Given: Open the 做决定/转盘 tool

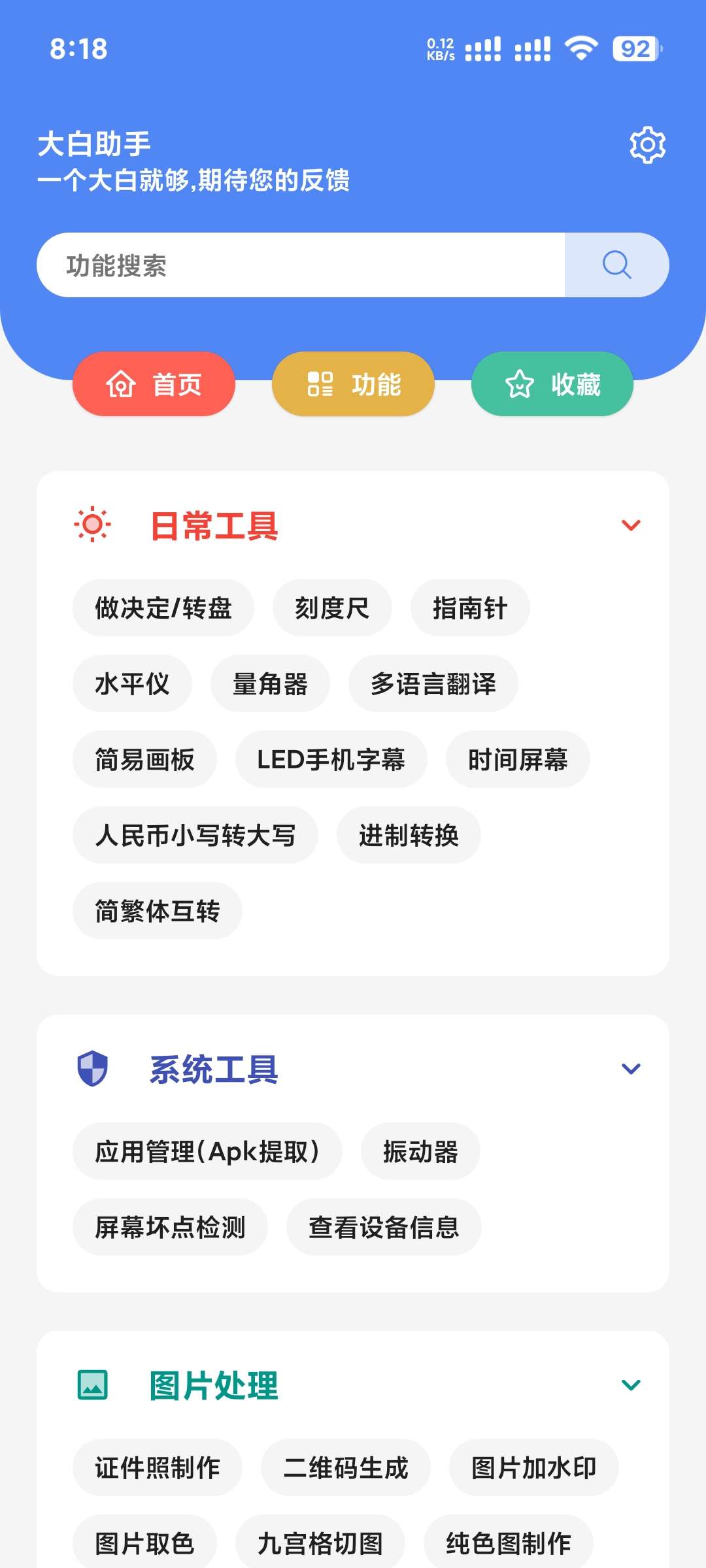Looking at the screenshot, I should (163, 608).
